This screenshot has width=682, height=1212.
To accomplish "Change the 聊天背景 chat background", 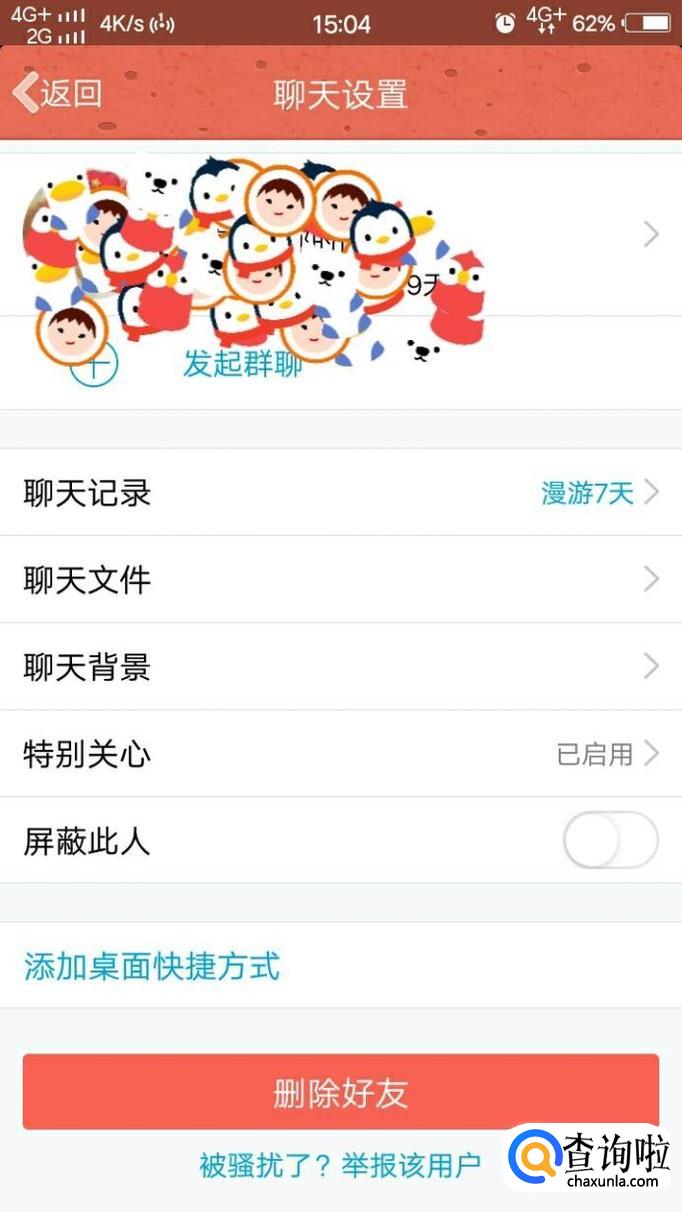I will (x=340, y=666).
